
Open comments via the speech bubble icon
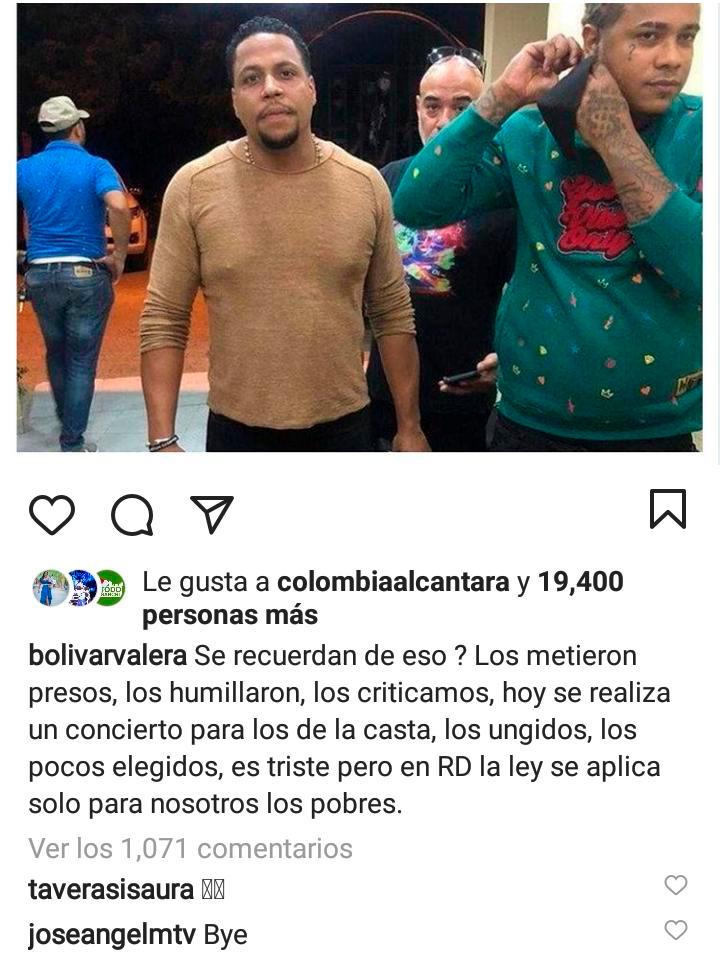click(135, 514)
